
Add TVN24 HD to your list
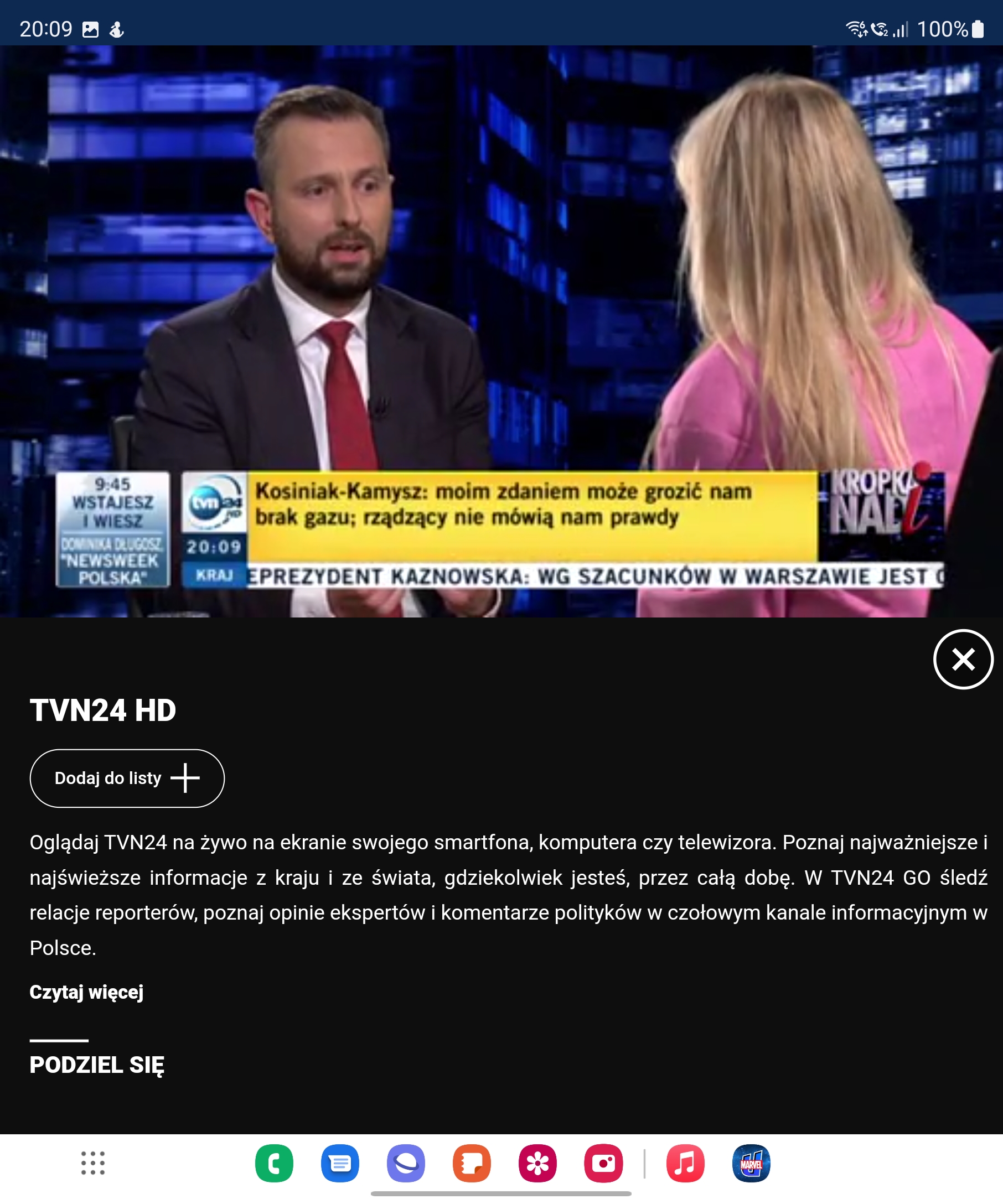click(x=127, y=778)
